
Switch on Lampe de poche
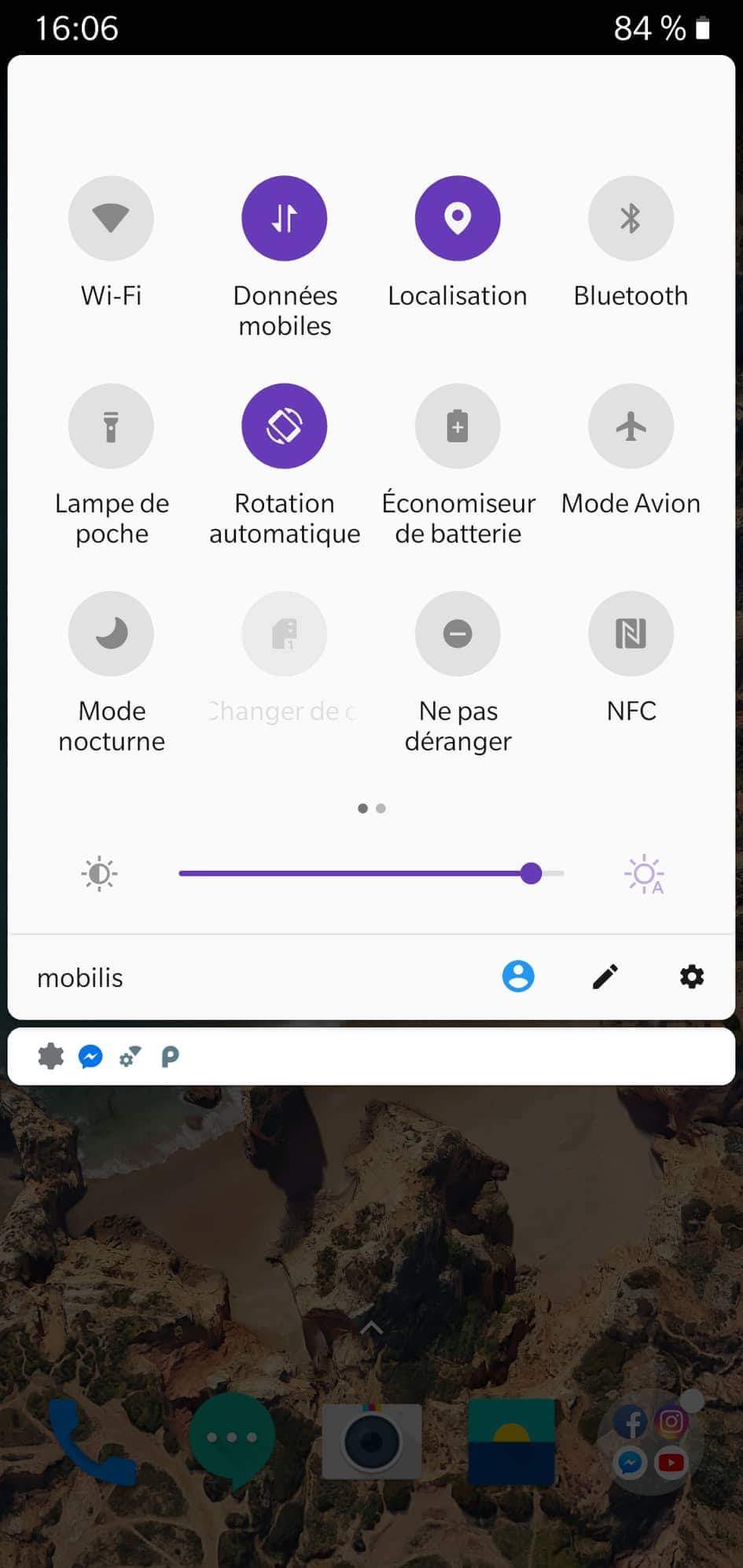click(x=111, y=426)
